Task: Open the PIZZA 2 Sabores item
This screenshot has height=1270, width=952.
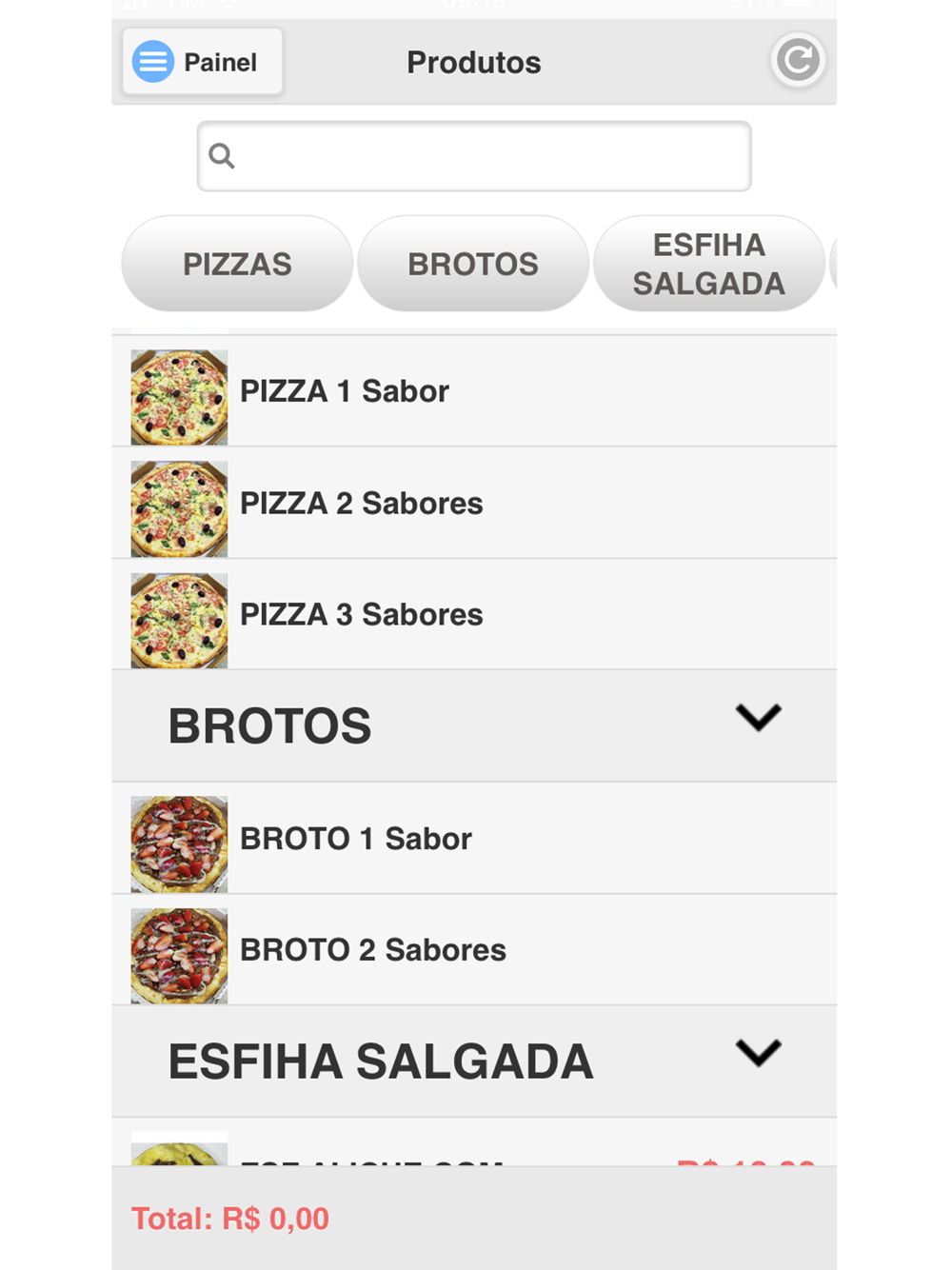Action: point(474,503)
